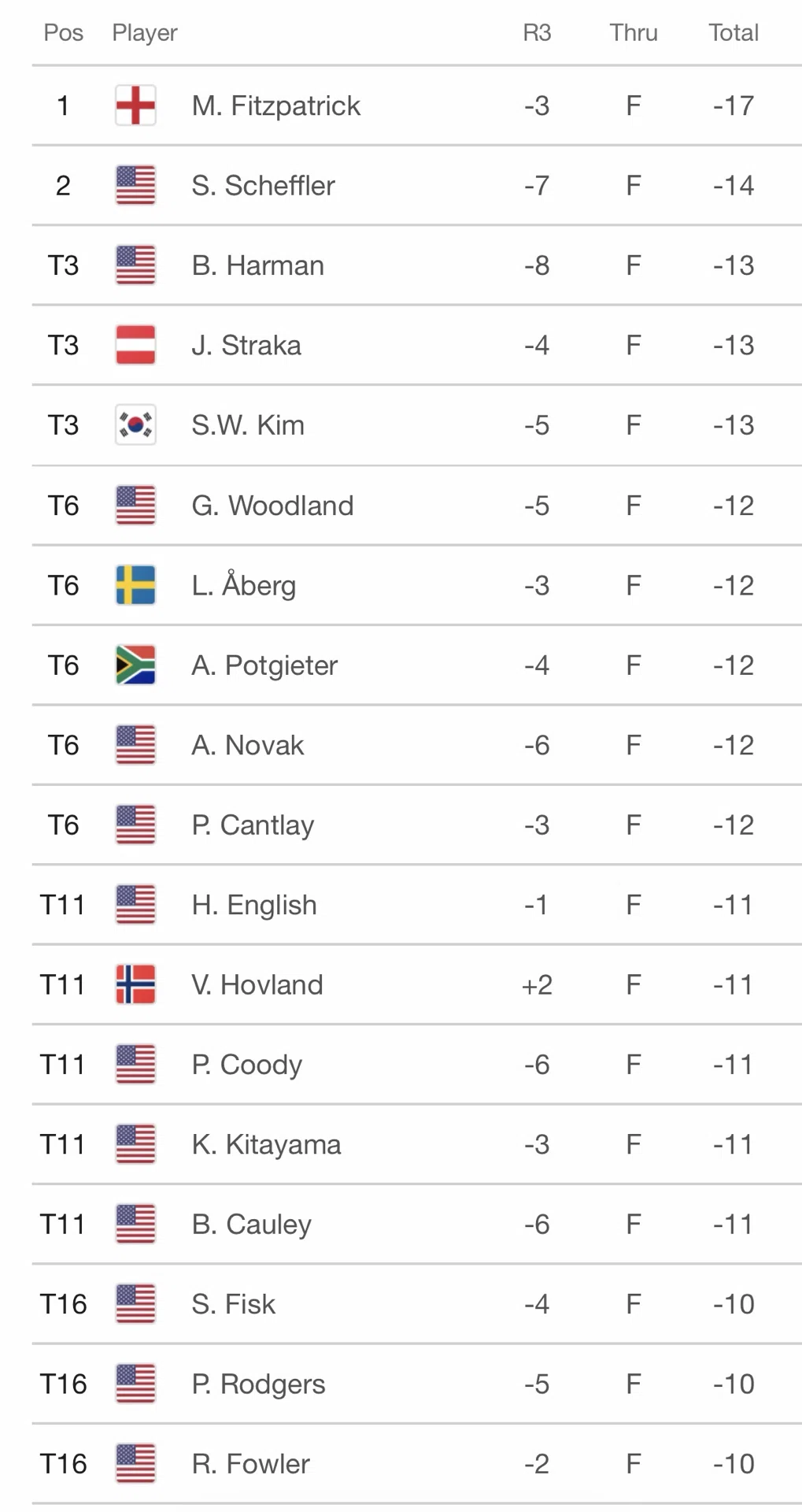Select V. Hovland's player row
802x1512 pixels.
tap(416, 984)
